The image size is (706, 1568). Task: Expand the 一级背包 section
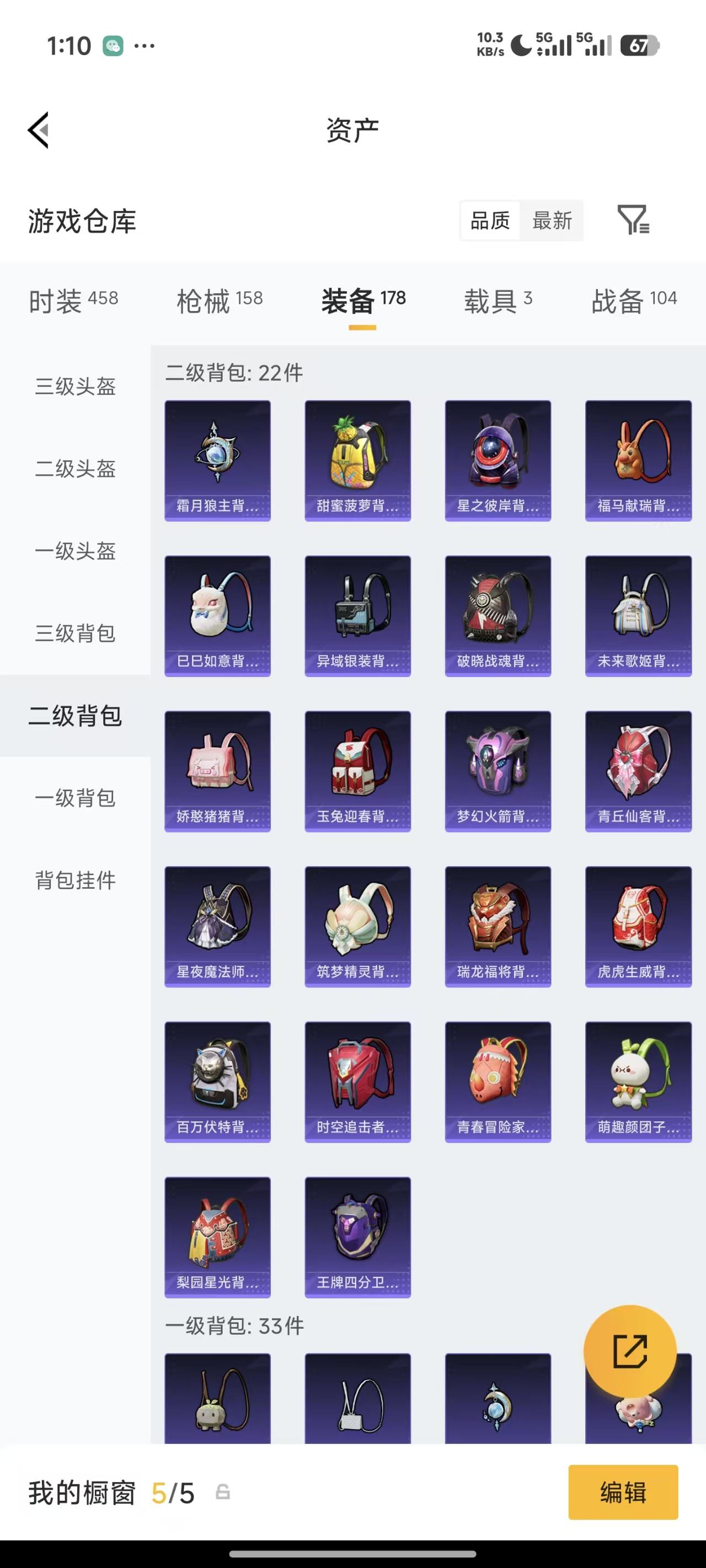coord(74,798)
